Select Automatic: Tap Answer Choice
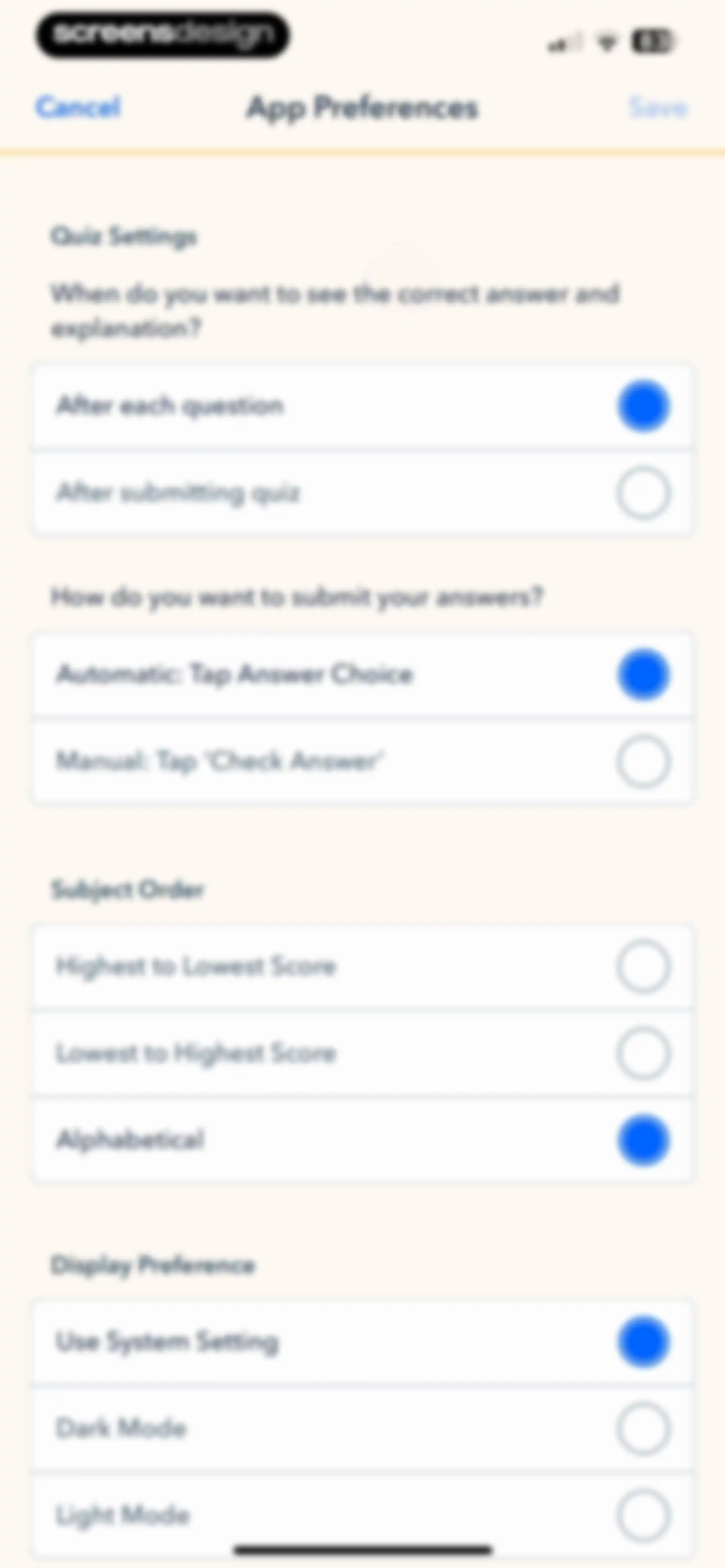Screen dimensions: 725x1568 pyautogui.click(x=362, y=675)
